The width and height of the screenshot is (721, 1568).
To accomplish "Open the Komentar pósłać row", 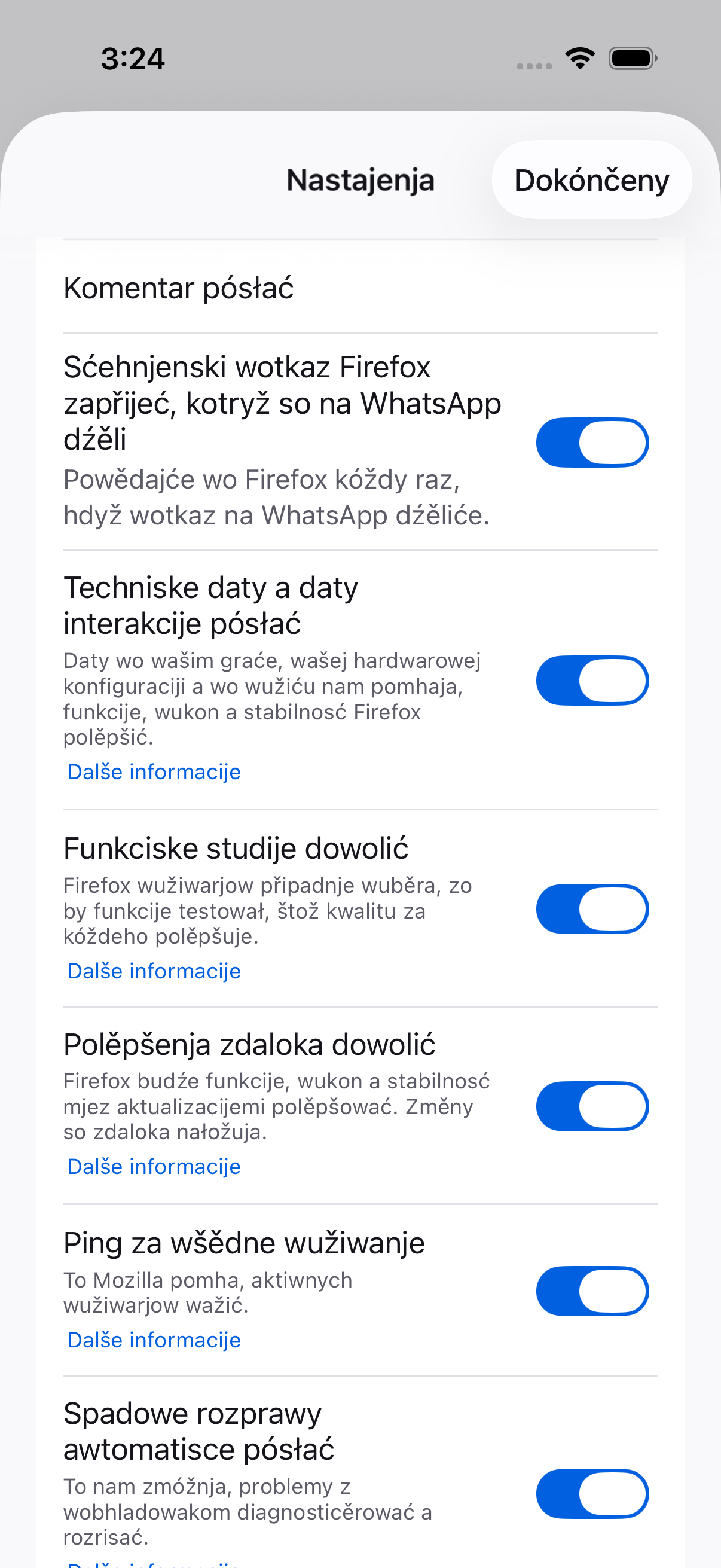I will 360,288.
